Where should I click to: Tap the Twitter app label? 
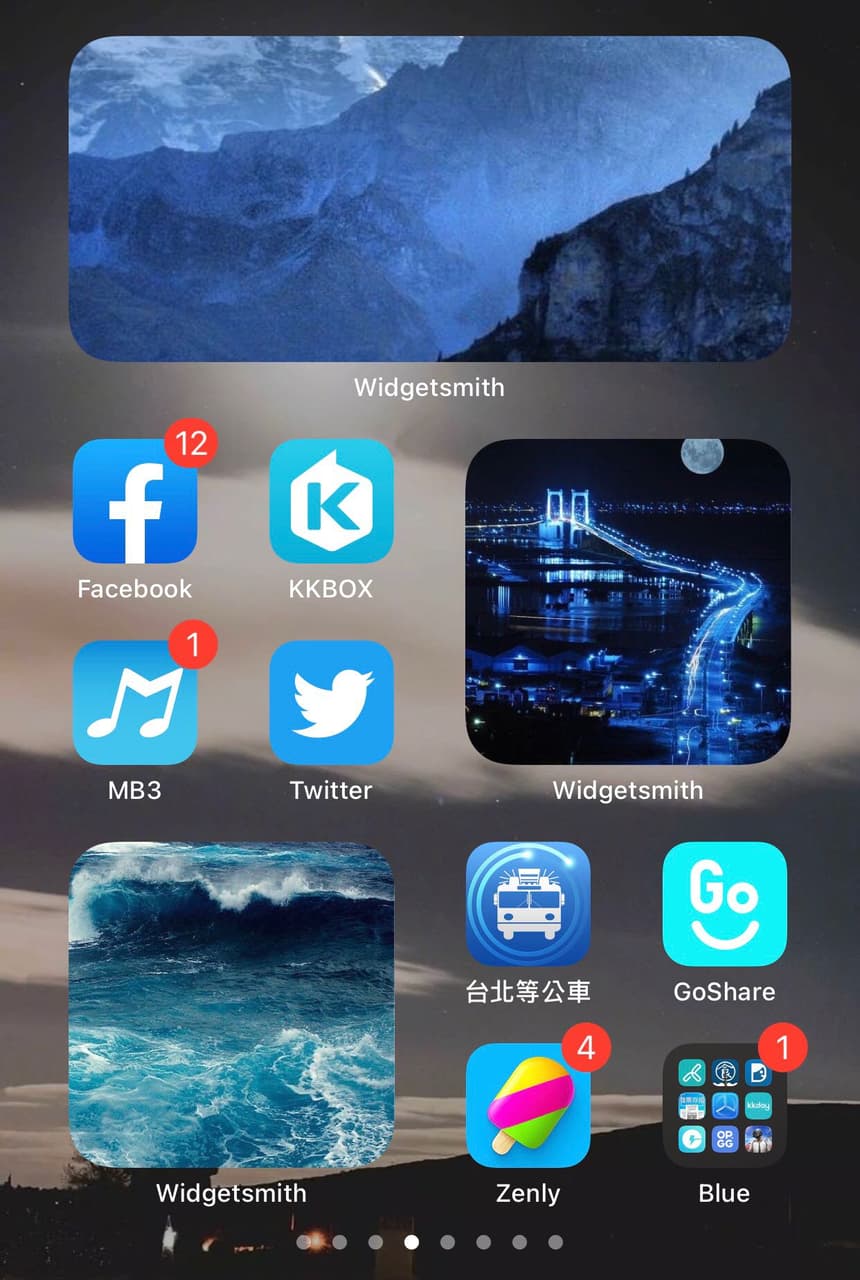click(x=331, y=789)
